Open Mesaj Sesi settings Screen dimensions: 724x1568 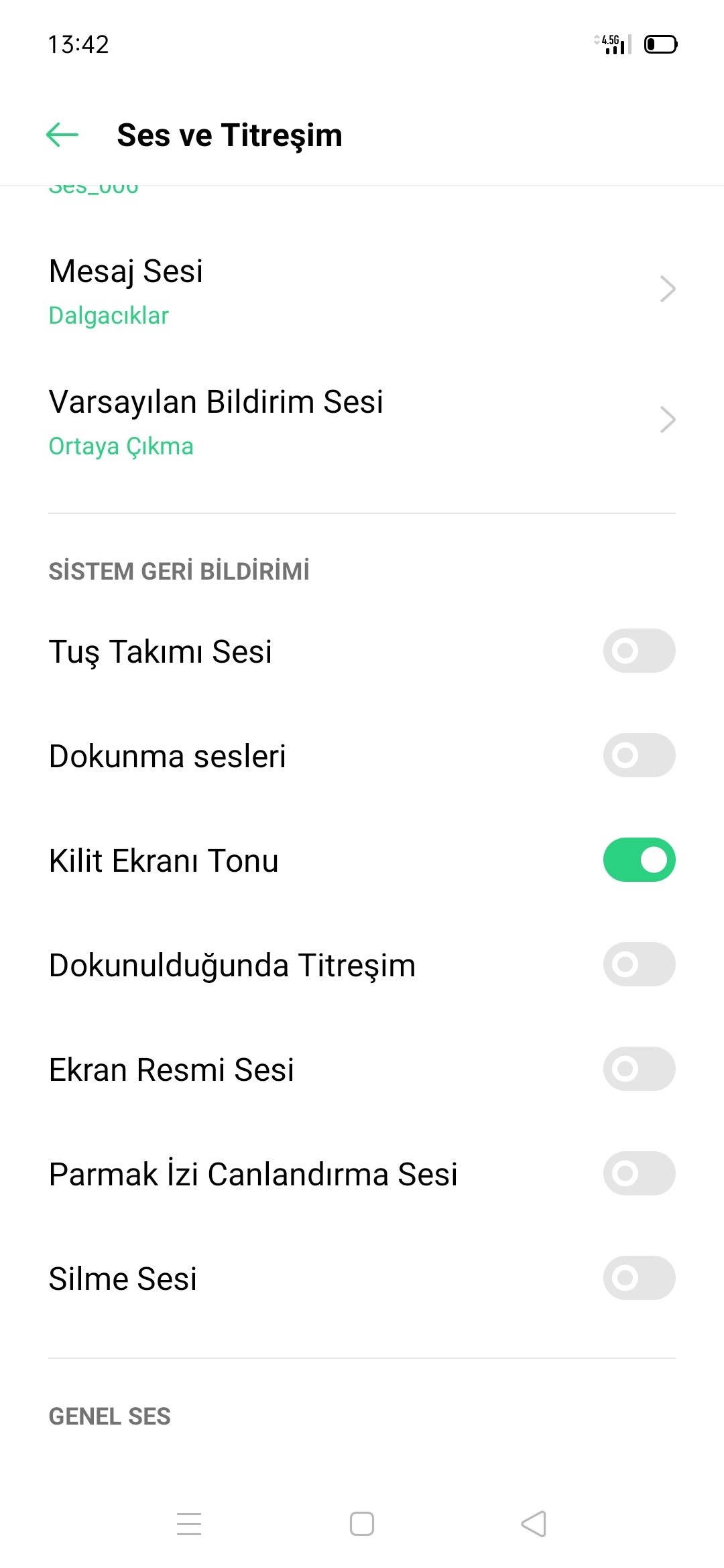point(362,290)
